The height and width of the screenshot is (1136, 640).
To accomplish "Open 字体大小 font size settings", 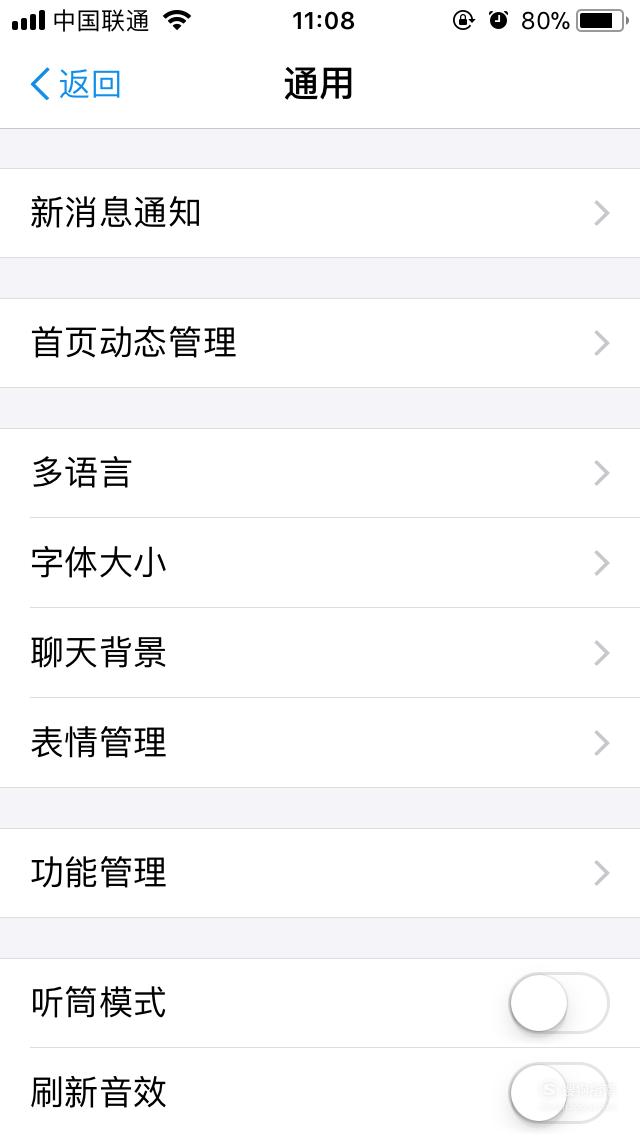I will 320,563.
